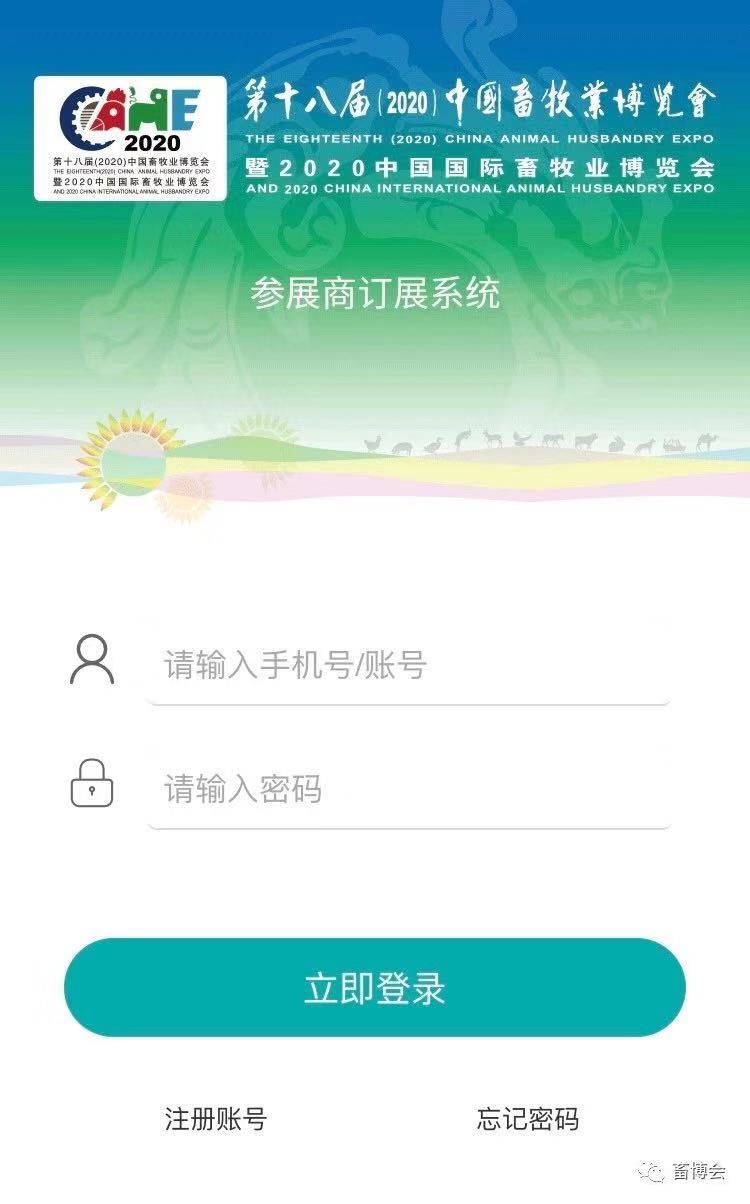Open 忘记密码 to reset password

(528, 1118)
